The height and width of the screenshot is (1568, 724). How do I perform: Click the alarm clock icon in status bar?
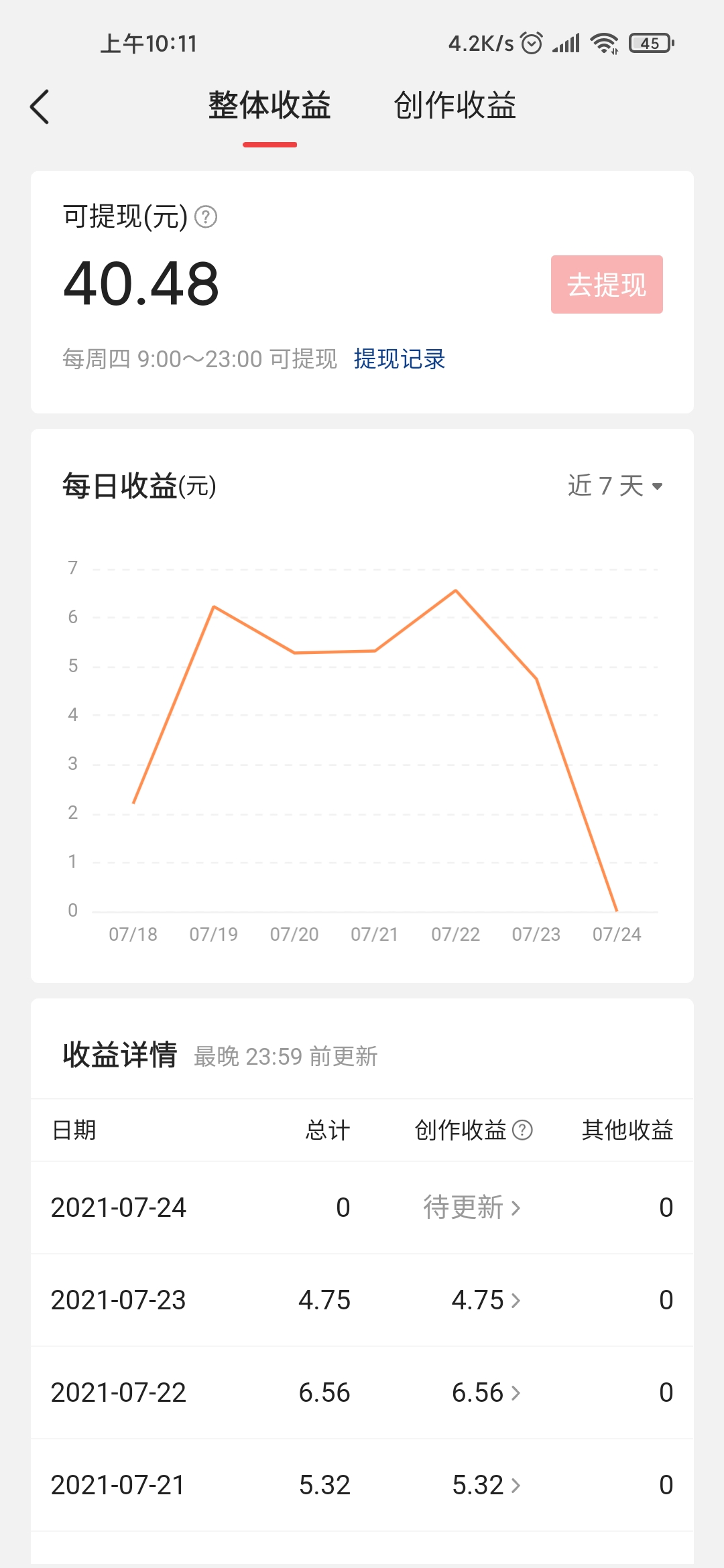pos(532,42)
